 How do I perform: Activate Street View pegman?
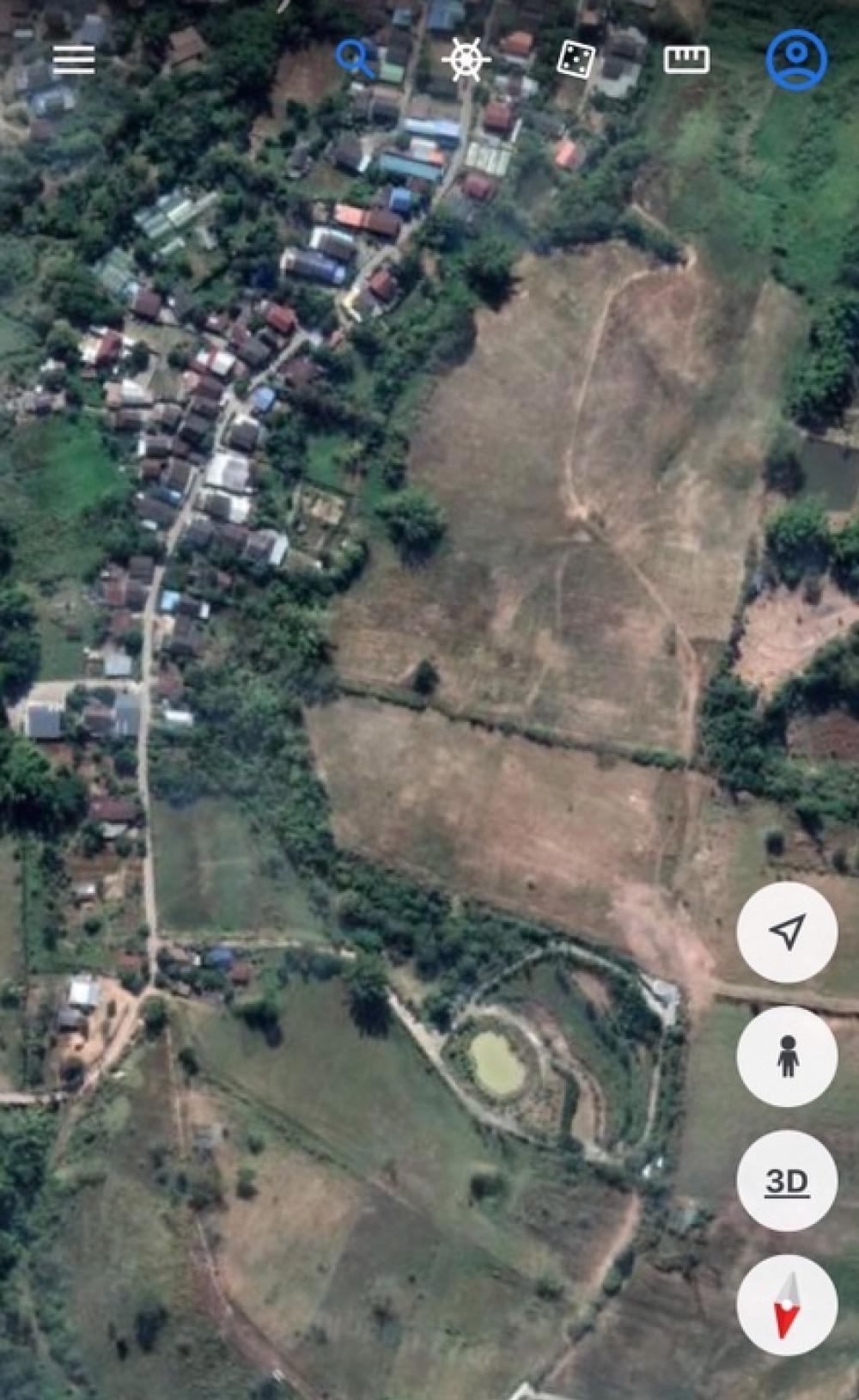pos(787,1056)
